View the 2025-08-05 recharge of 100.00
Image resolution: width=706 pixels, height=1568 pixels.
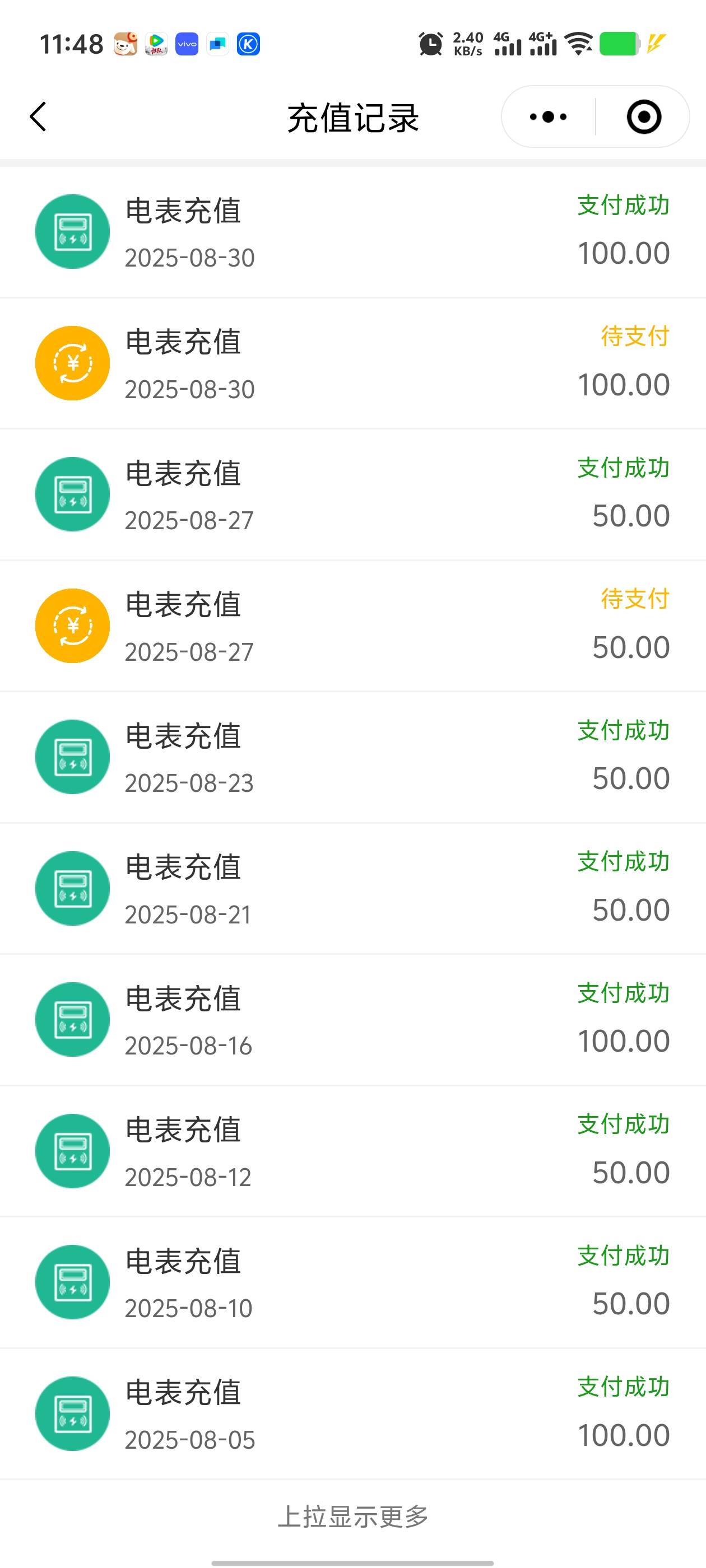352,1413
